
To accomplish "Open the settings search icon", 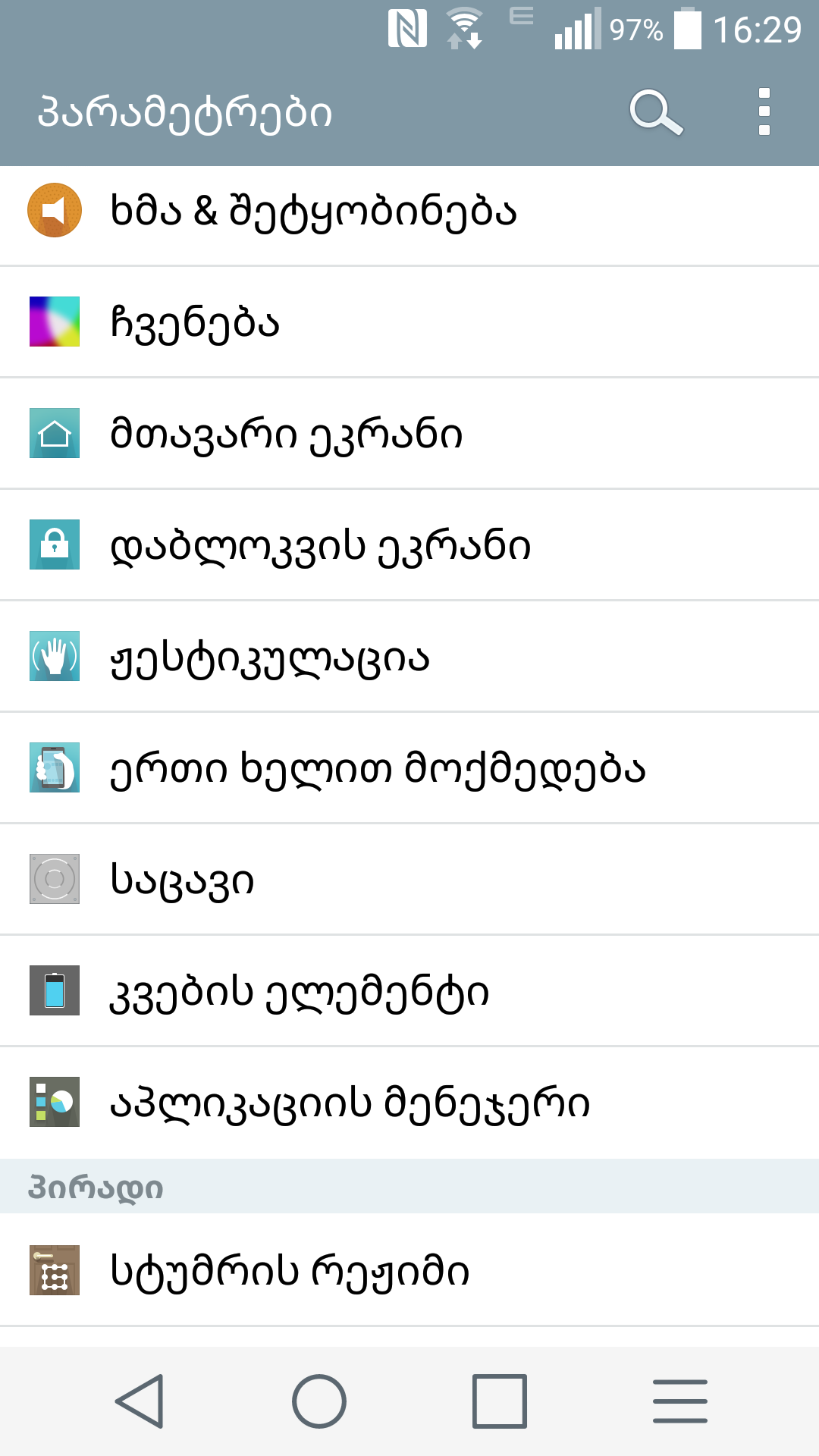I will (656, 112).
